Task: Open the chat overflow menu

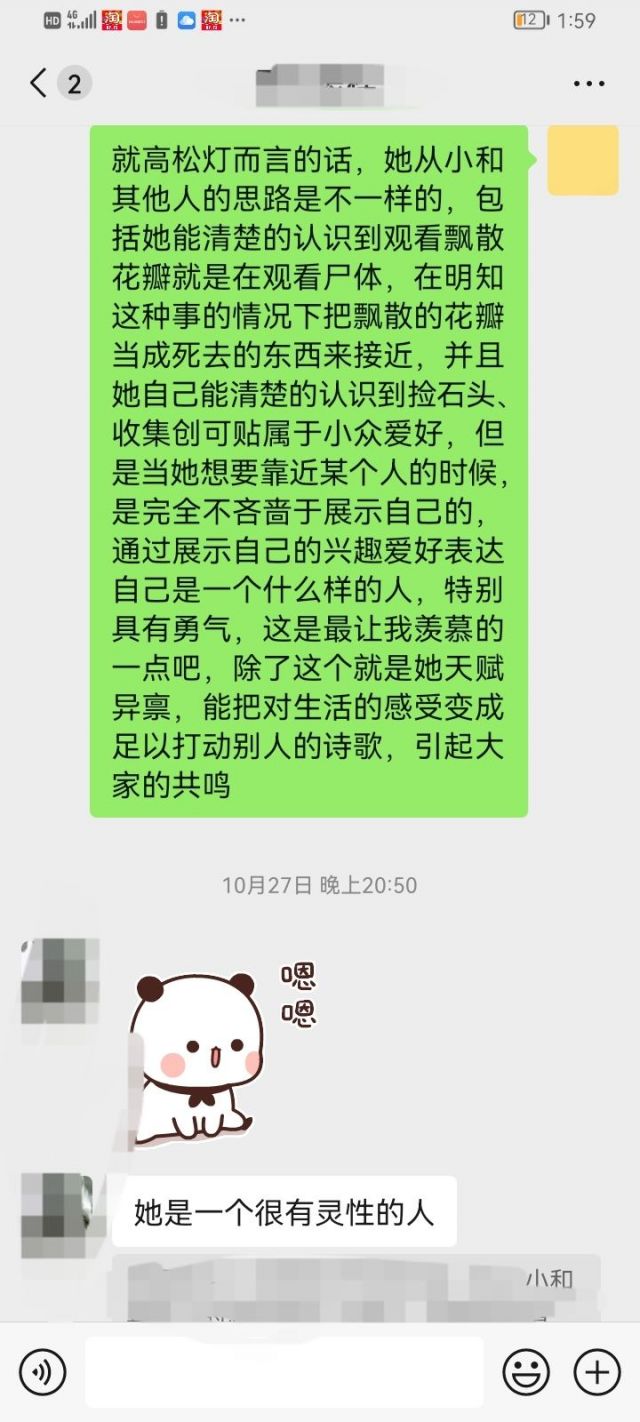Action: [589, 84]
